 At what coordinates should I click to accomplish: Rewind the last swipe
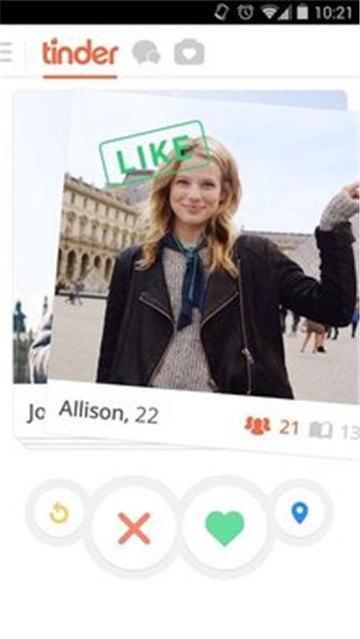pos(59,513)
